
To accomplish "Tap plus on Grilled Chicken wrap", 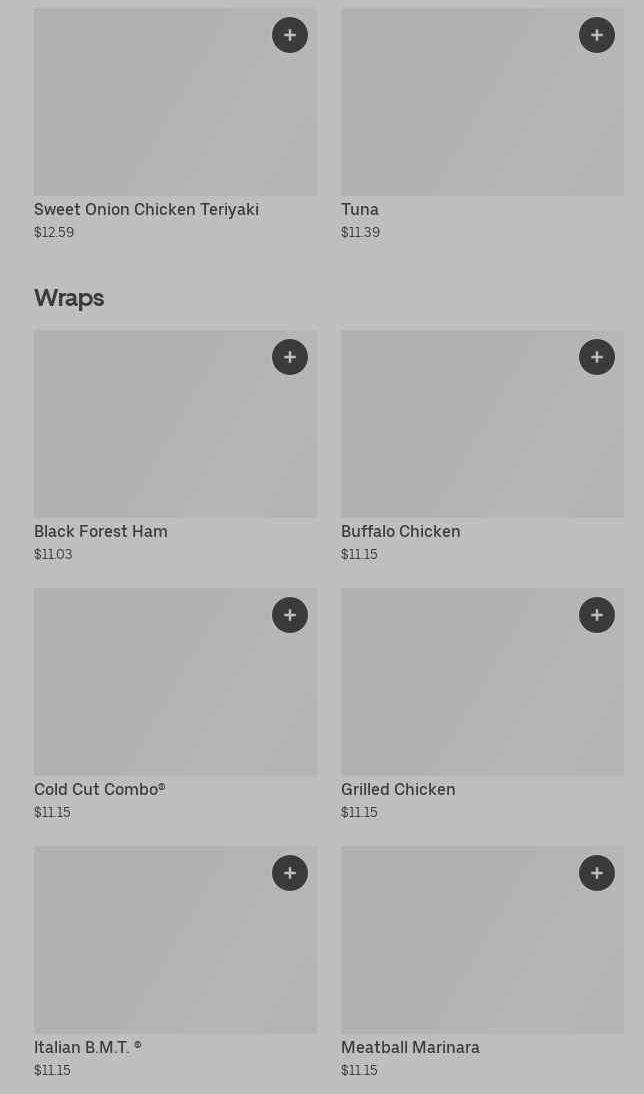I will [597, 615].
